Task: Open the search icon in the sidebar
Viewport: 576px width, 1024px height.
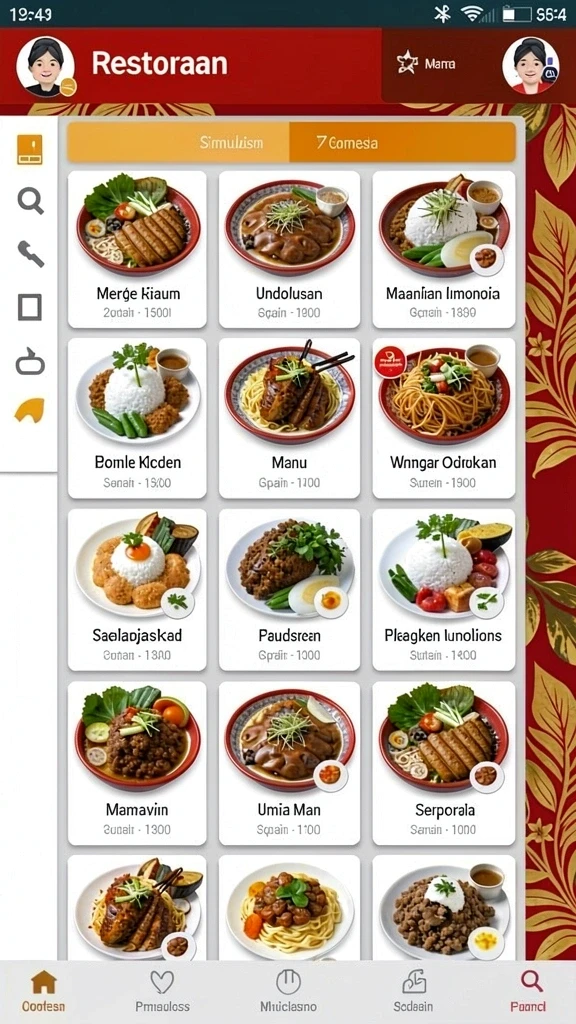Action: pyautogui.click(x=30, y=200)
